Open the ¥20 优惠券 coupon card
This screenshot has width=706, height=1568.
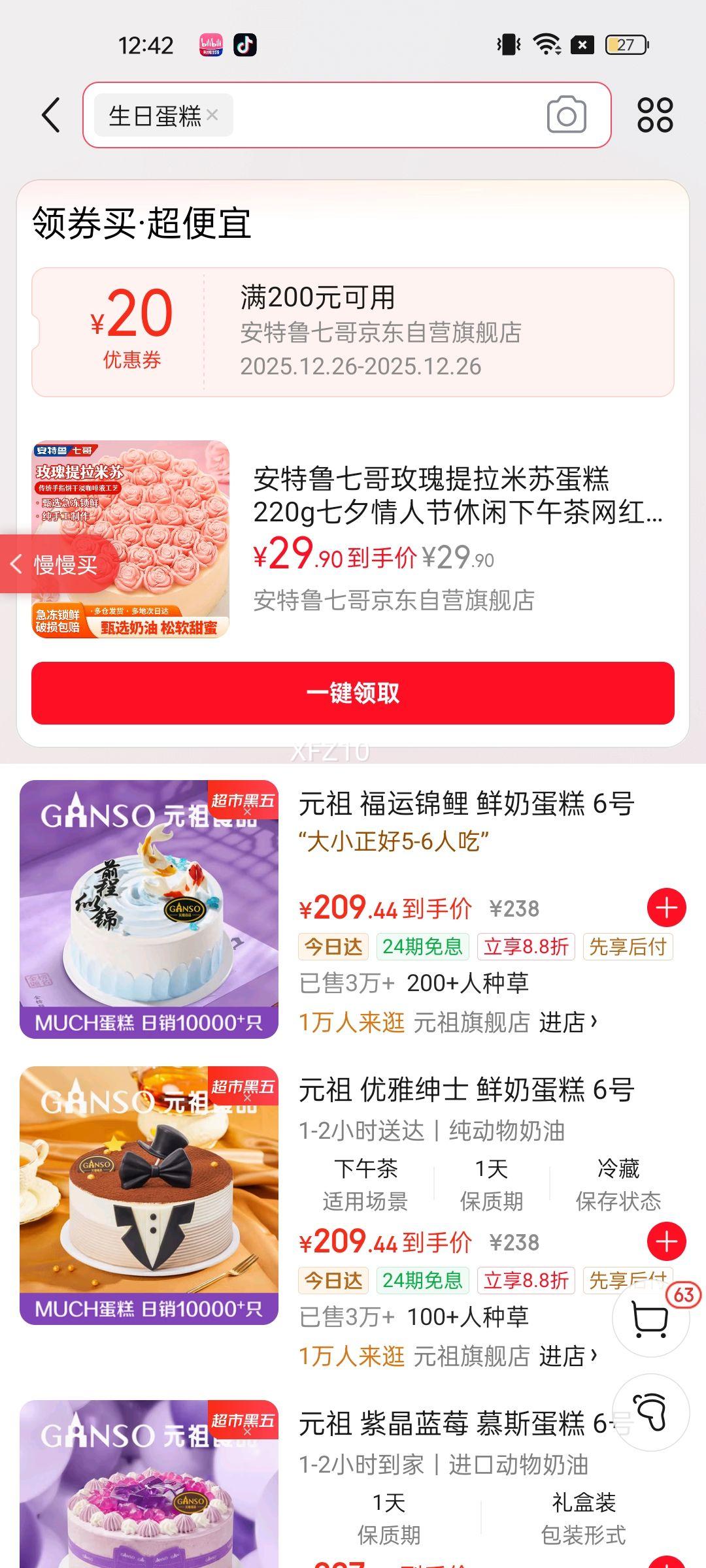[353, 332]
